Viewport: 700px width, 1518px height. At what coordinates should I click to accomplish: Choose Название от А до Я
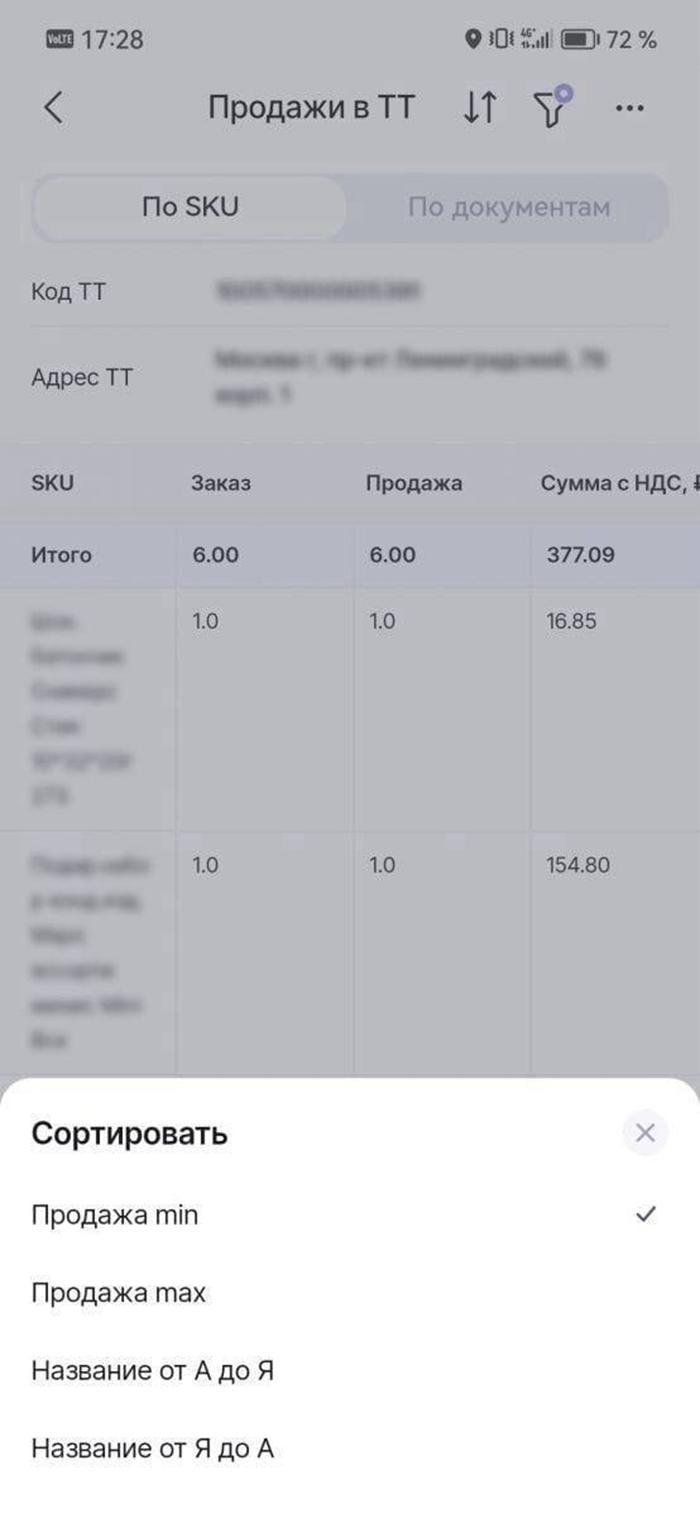tap(350, 1371)
